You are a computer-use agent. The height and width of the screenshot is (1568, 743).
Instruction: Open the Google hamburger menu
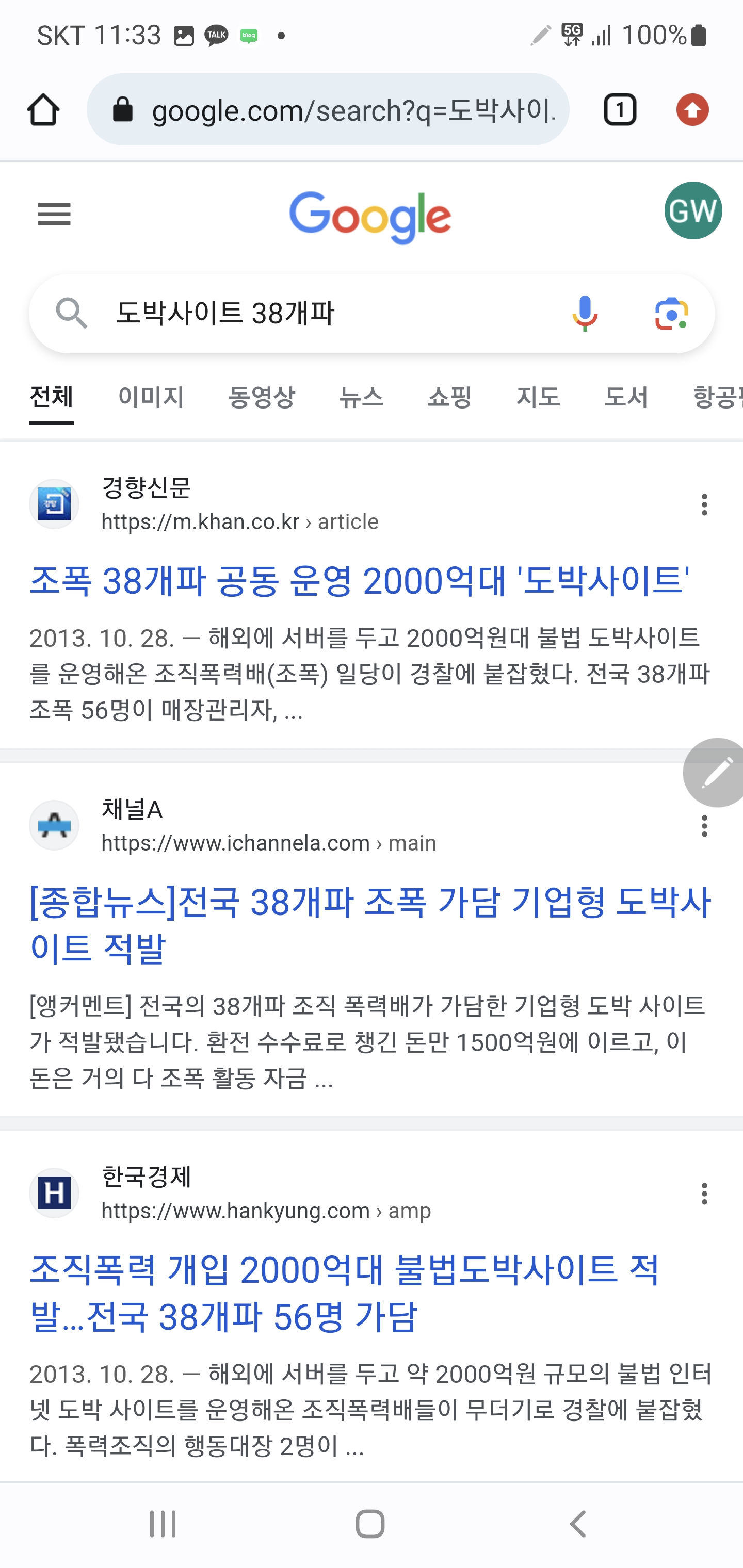click(54, 214)
